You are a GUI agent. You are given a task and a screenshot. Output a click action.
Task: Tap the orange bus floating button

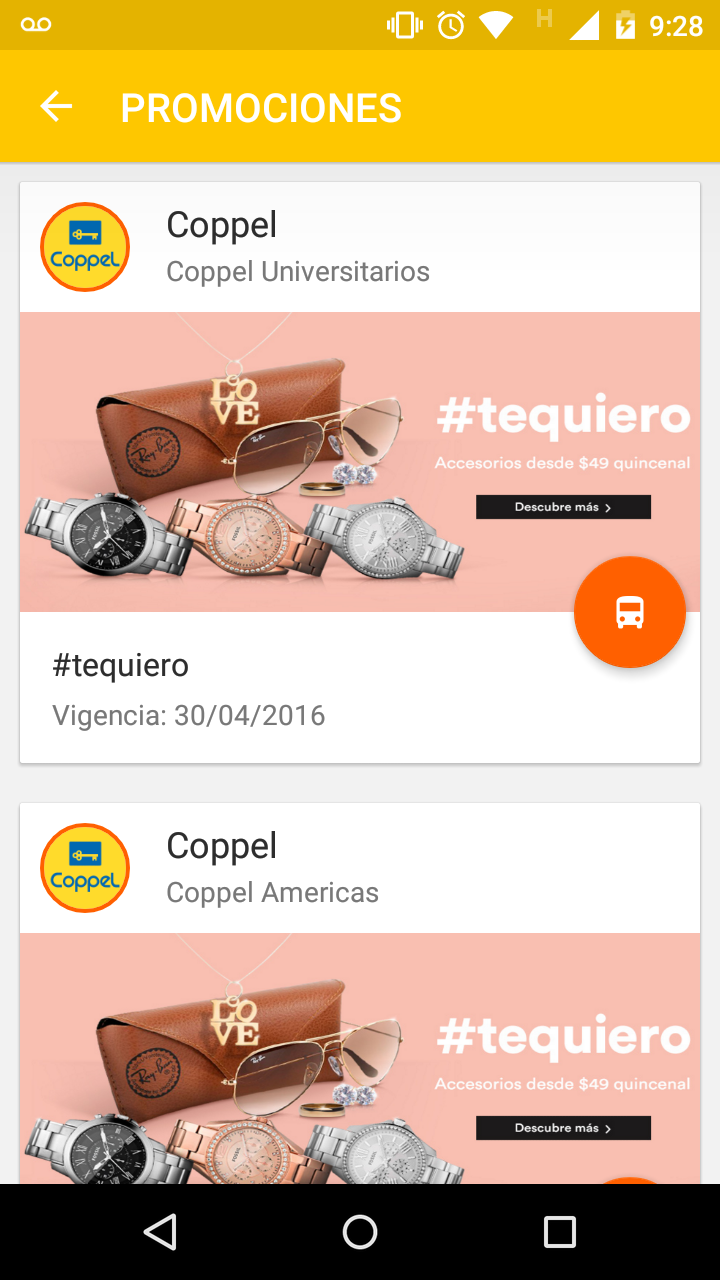(x=629, y=612)
